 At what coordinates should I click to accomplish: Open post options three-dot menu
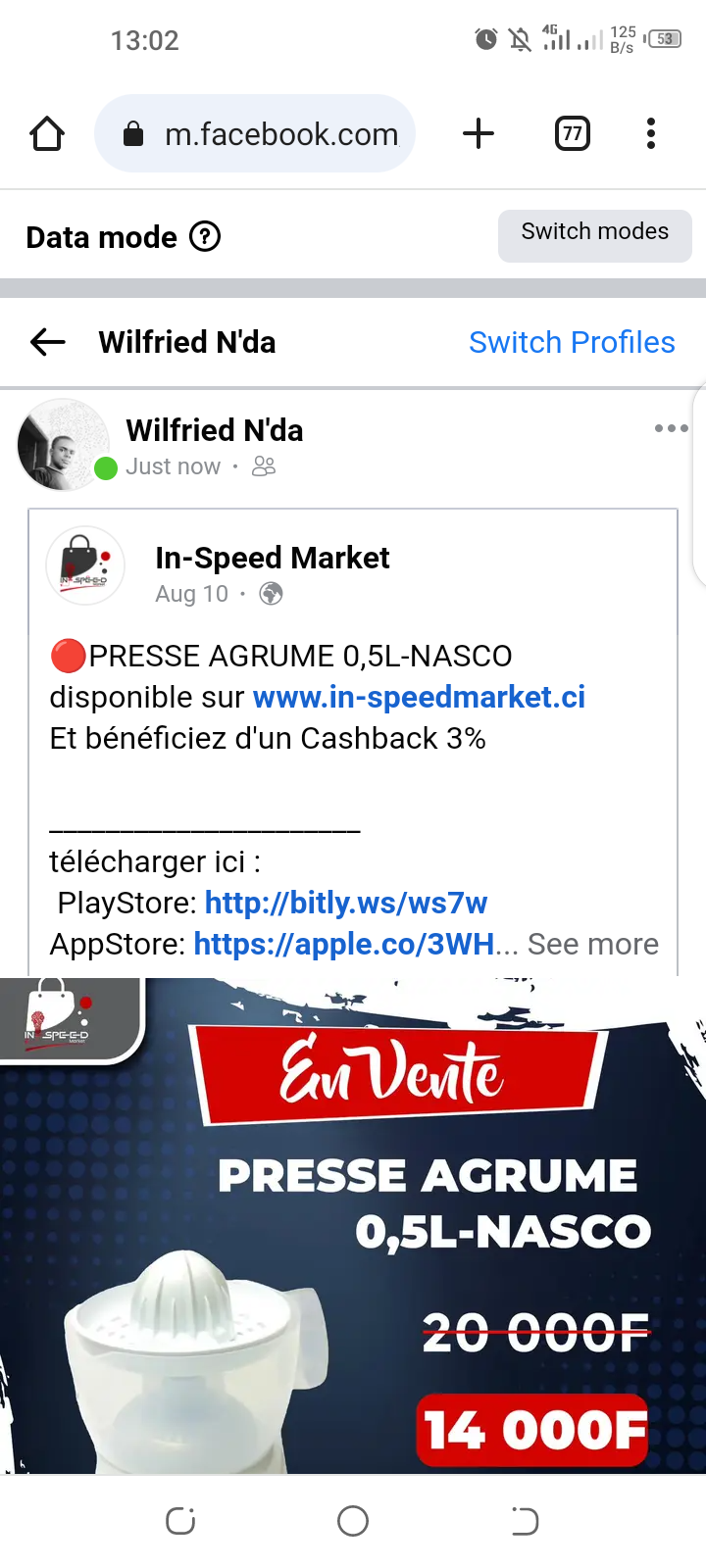(x=671, y=428)
